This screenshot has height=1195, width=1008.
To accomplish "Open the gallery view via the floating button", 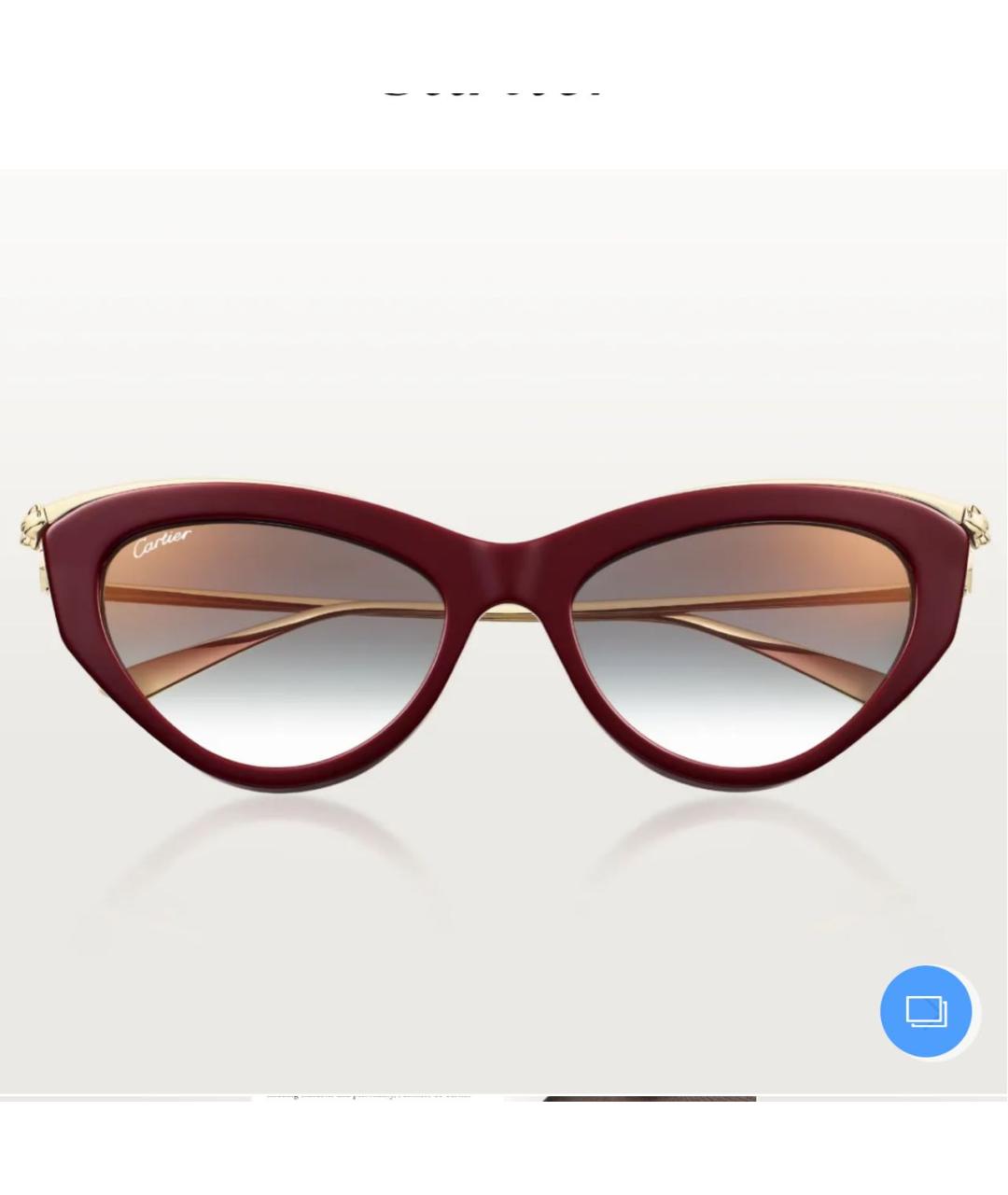I will coord(926,1011).
